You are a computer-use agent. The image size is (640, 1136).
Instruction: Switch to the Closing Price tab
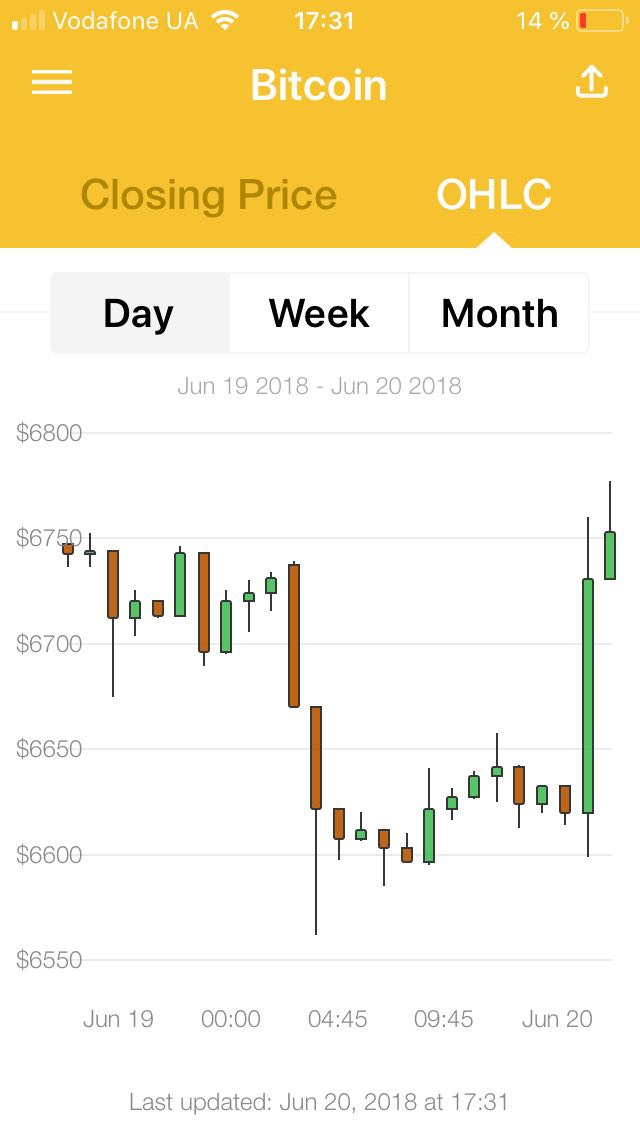coord(209,195)
